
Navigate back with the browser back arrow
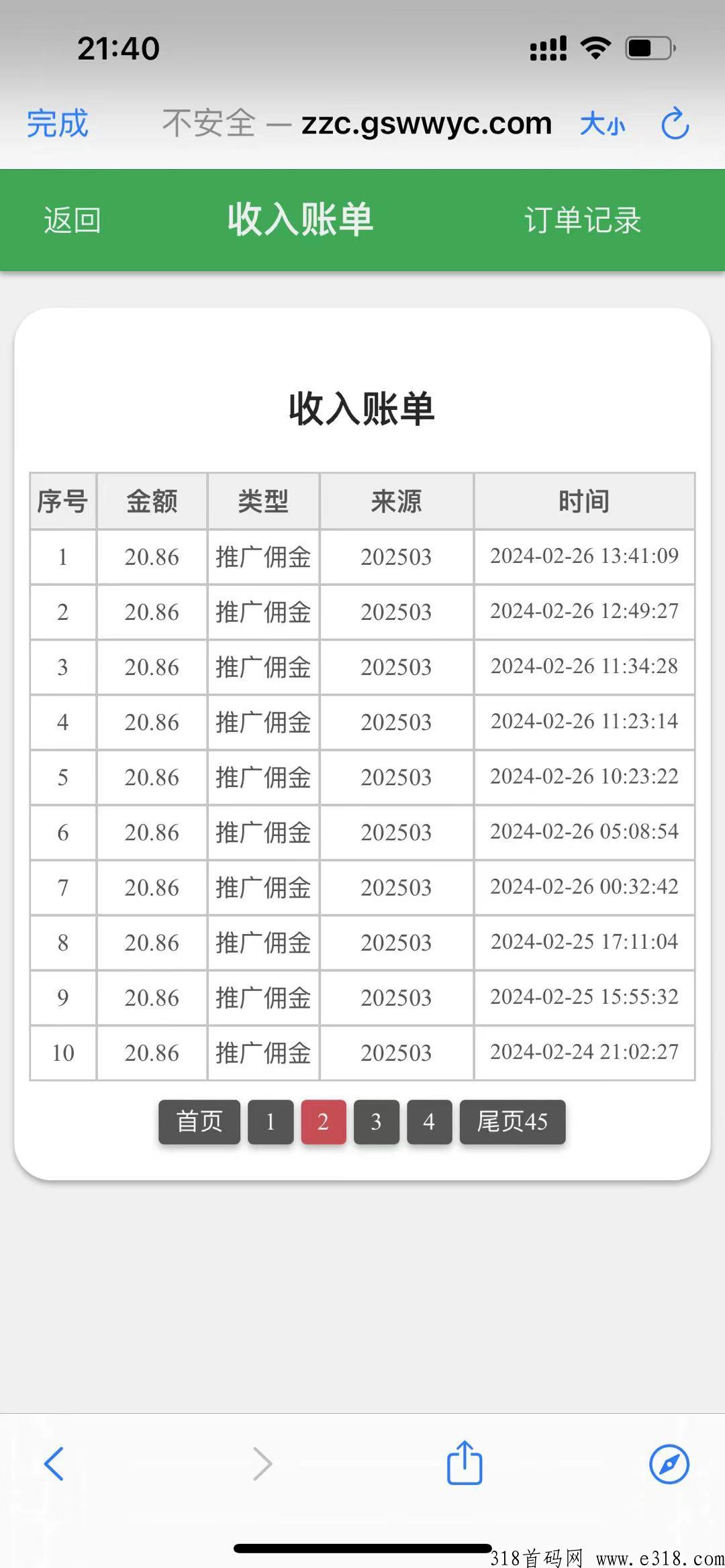54,1463
